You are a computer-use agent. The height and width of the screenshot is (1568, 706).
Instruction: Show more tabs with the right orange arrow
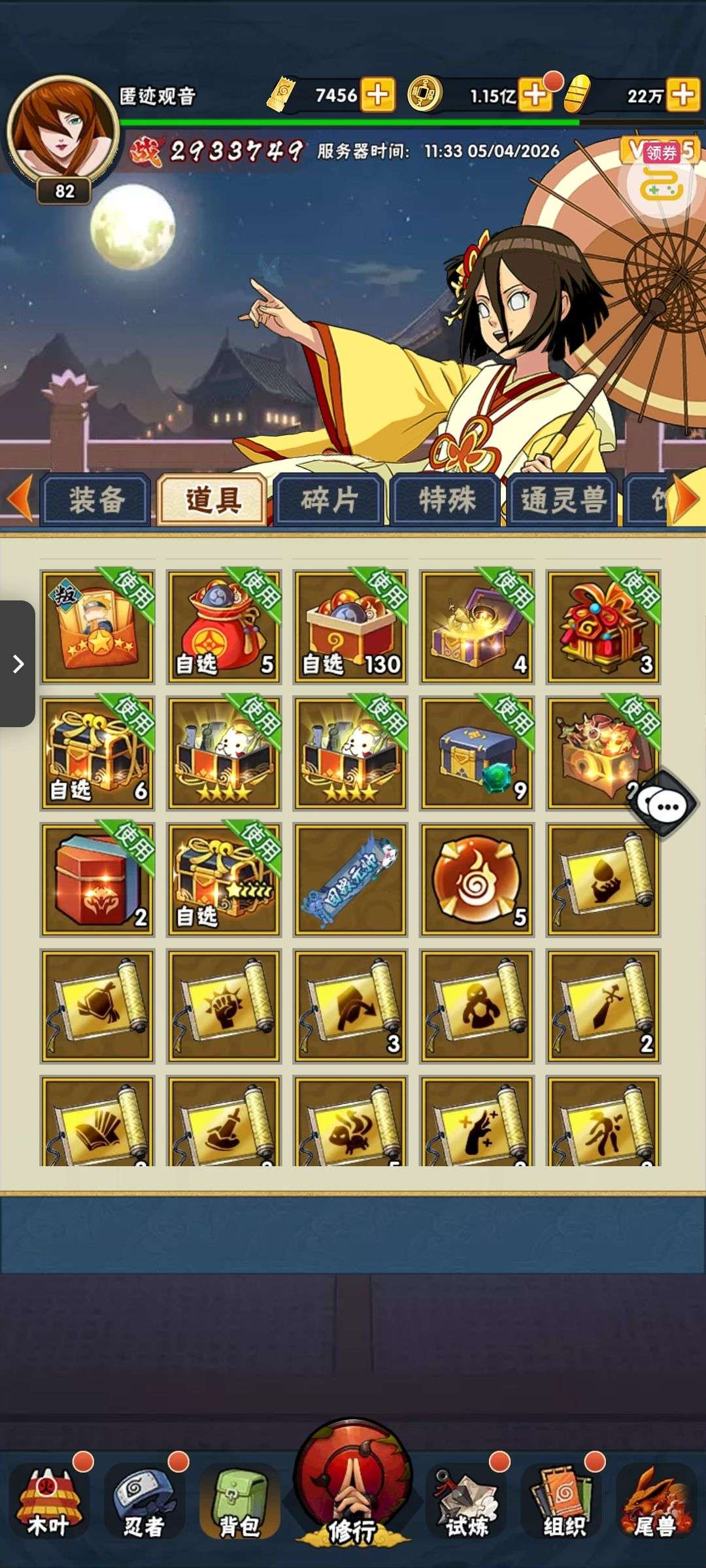[x=686, y=498]
